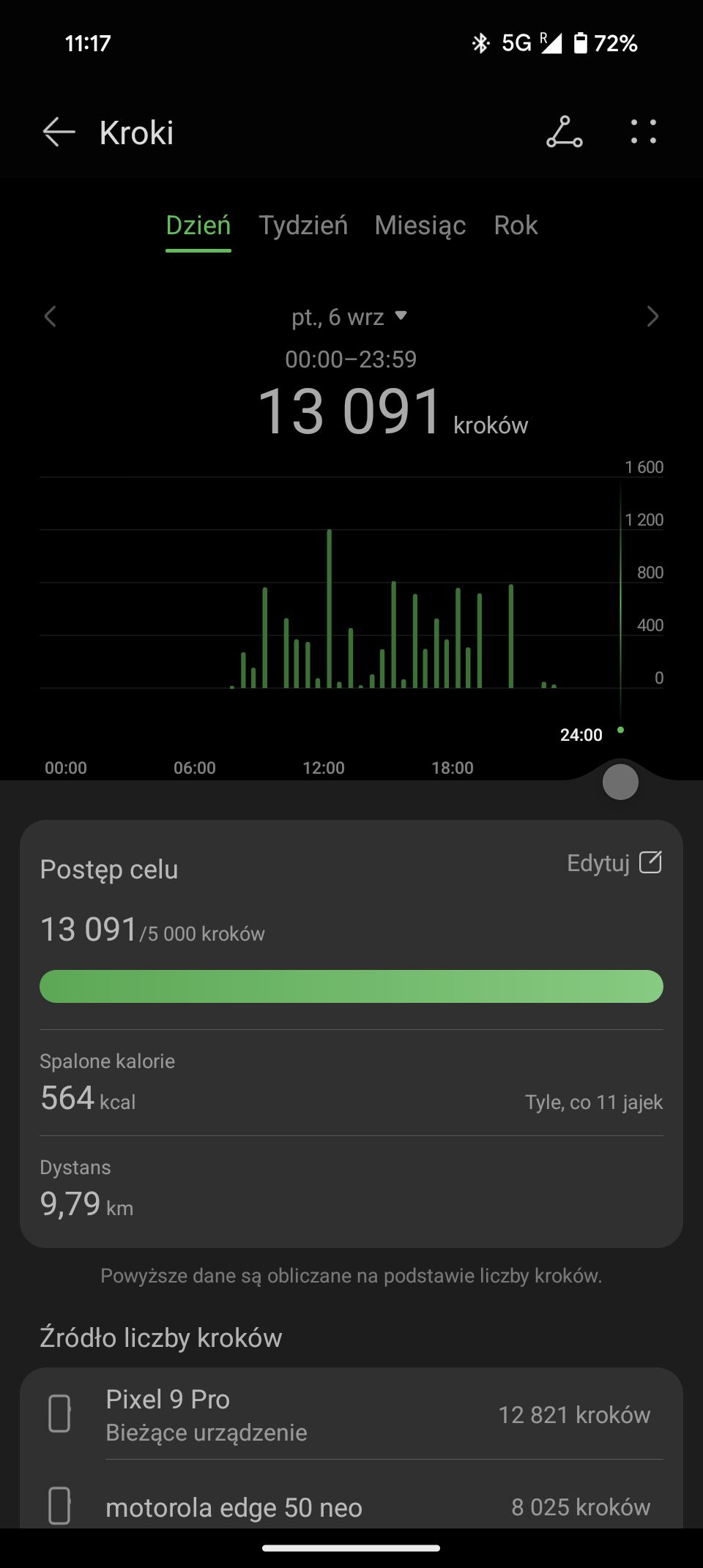Open the four-dot overflow menu
The image size is (703, 1568).
click(x=644, y=132)
